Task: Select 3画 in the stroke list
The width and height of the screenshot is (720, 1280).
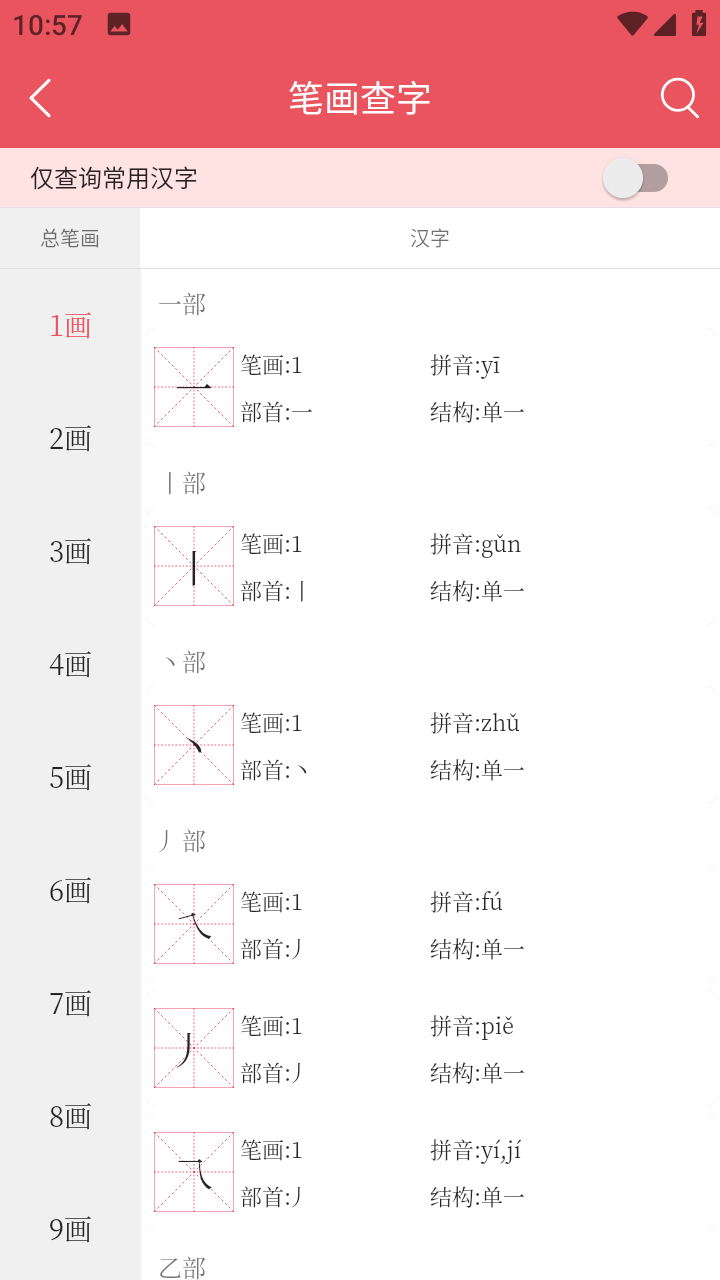Action: click(x=70, y=551)
